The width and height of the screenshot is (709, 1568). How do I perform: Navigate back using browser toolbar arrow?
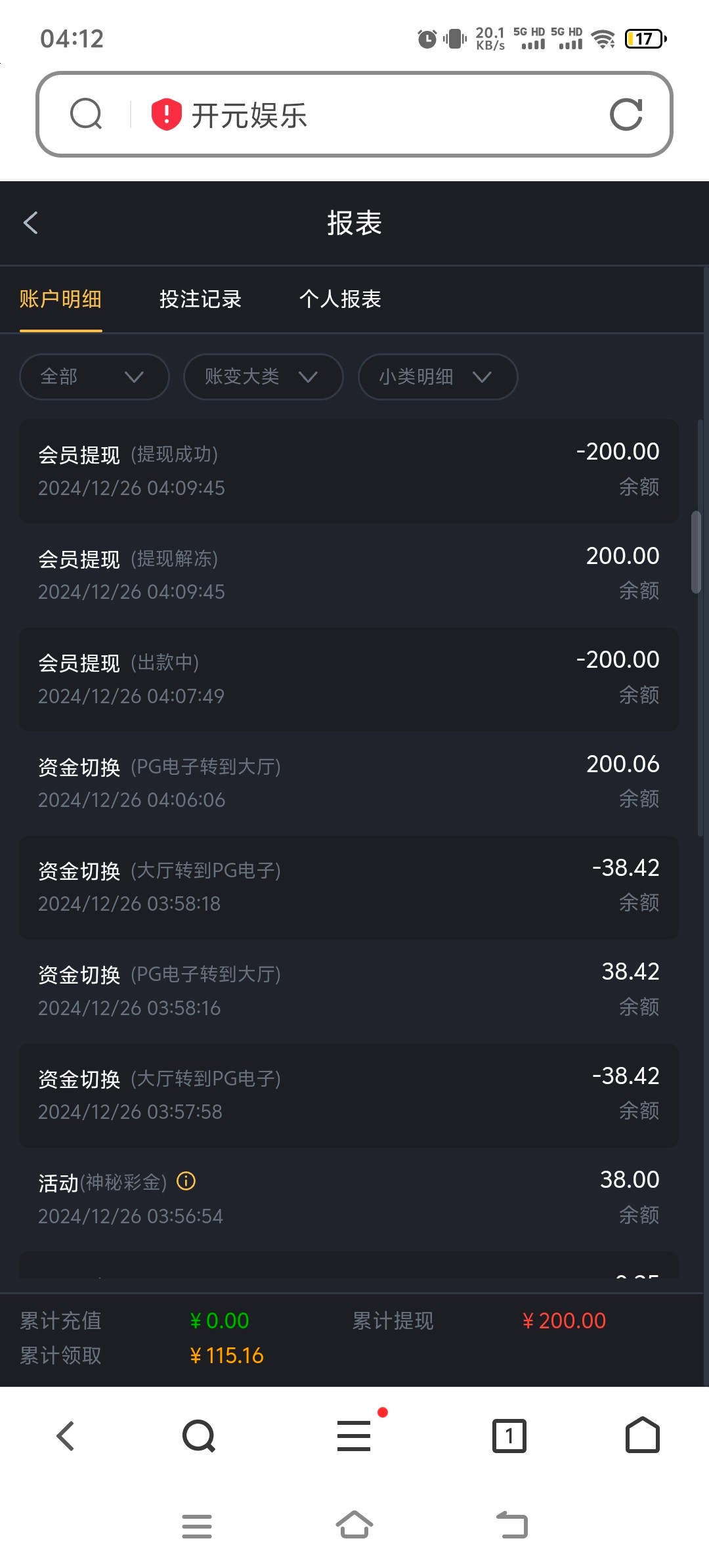(66, 1435)
